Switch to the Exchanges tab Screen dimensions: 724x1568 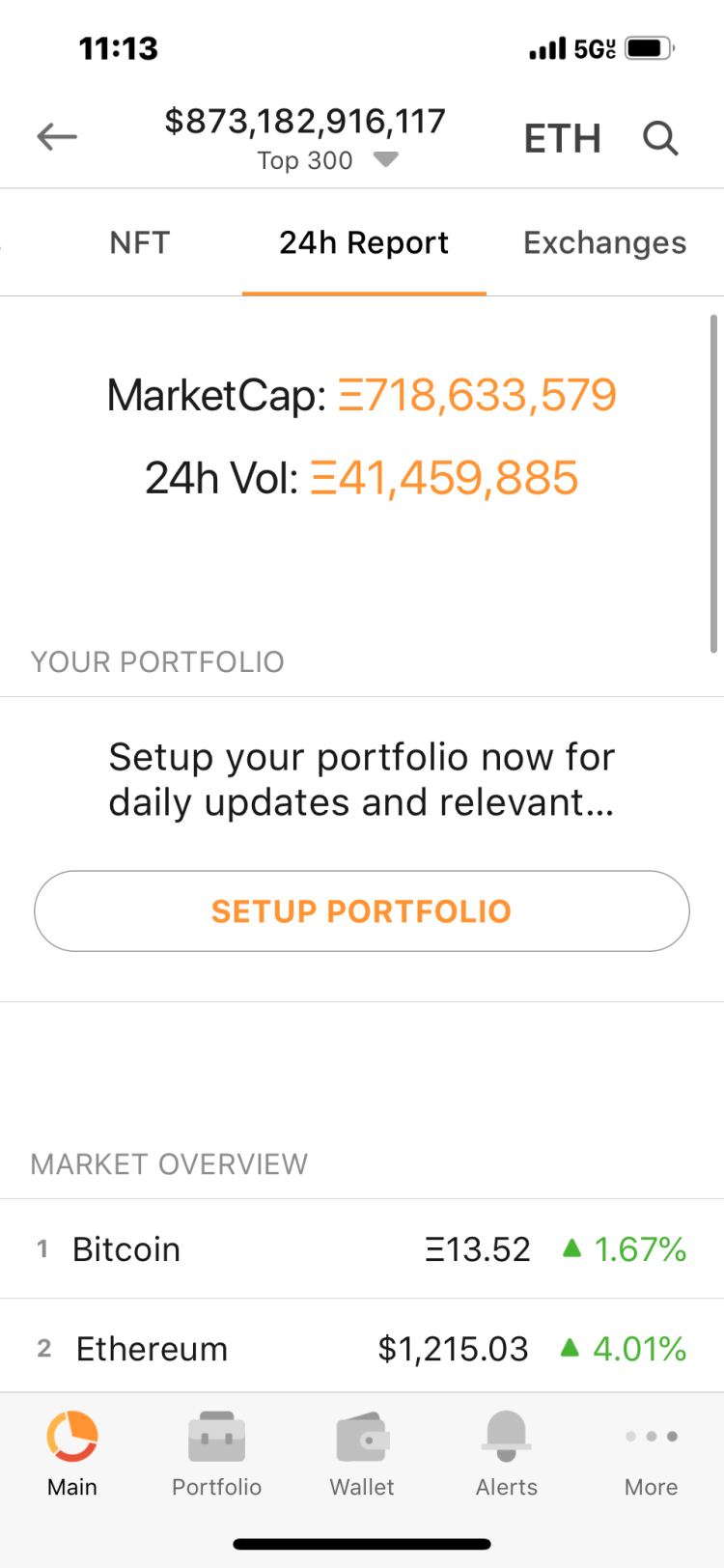(604, 243)
